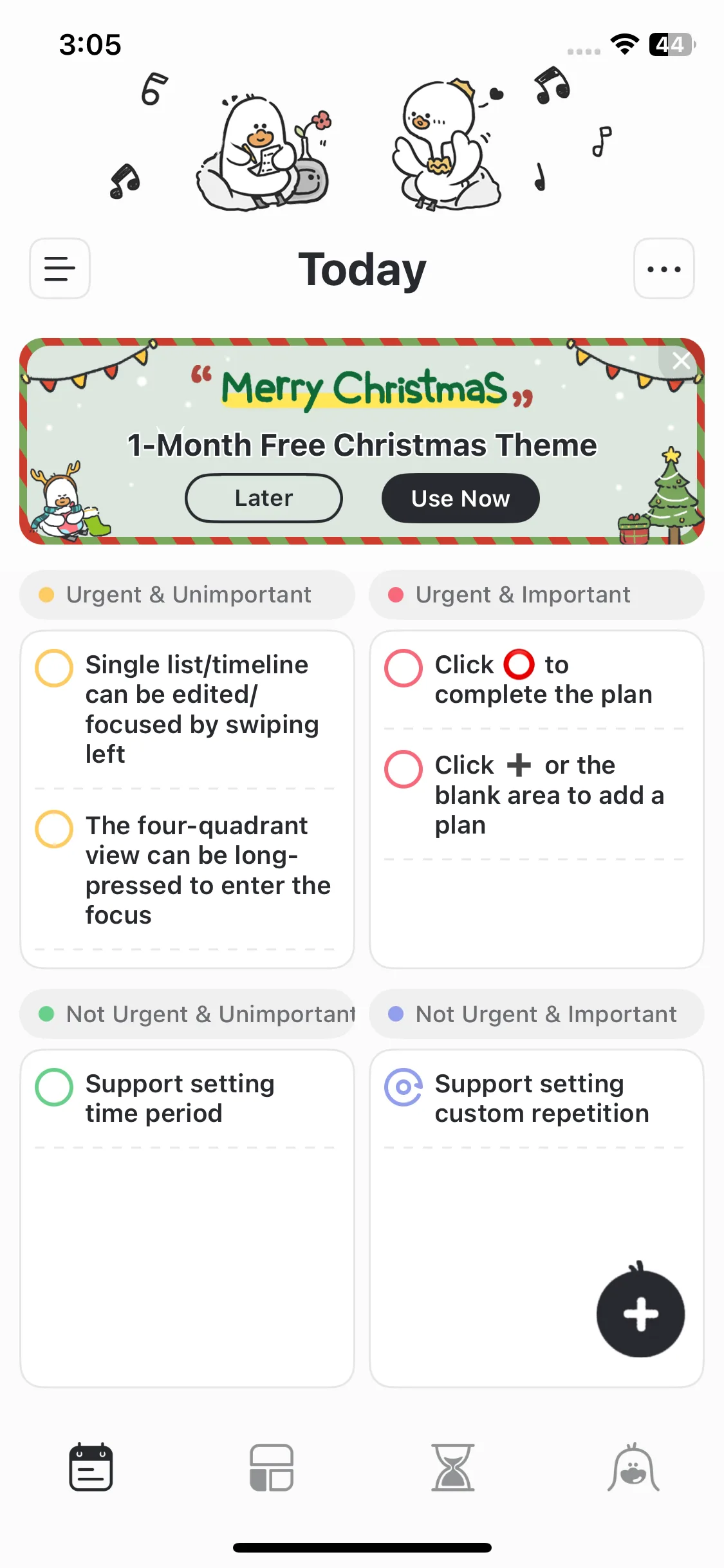Tap Use Now for Christmas theme
724x1568 pixels.
[x=461, y=498]
